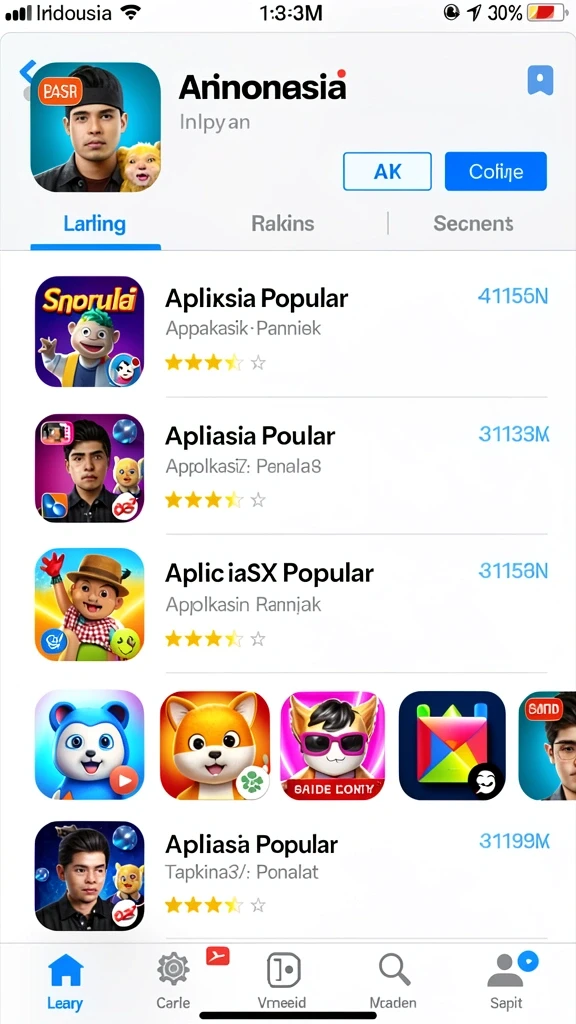Switch to the Rakins tab
Viewport: 576px width, 1024px height.
click(283, 224)
